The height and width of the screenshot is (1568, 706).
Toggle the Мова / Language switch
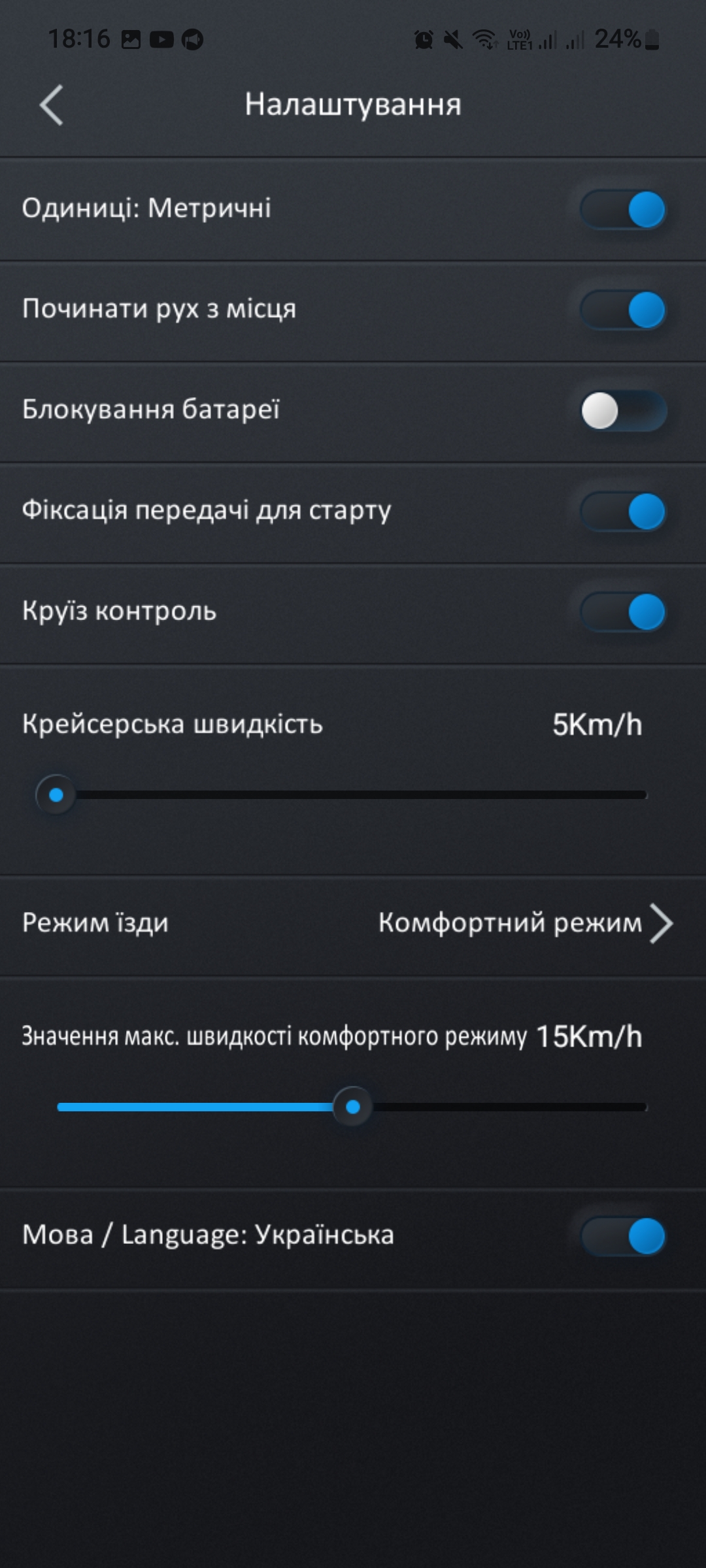[x=623, y=1236]
